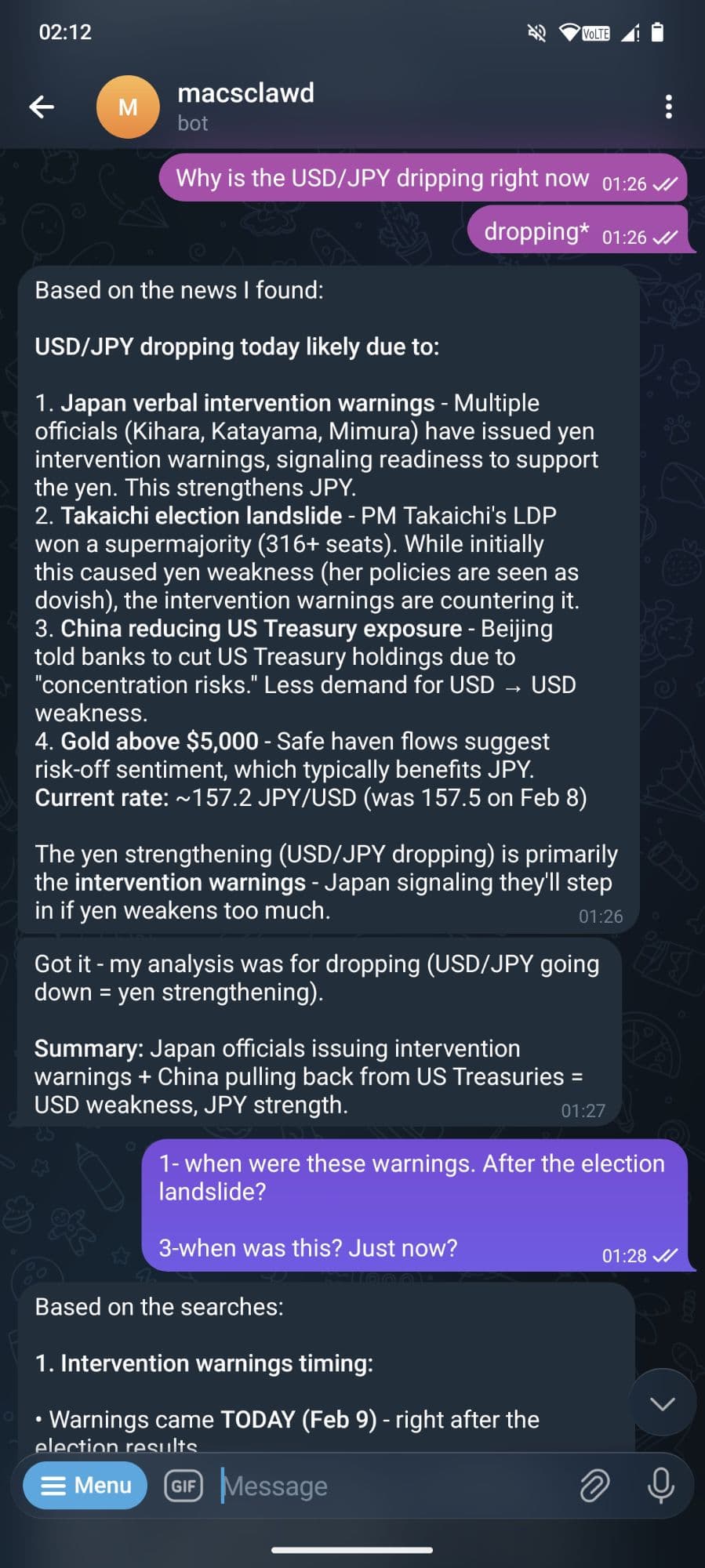This screenshot has height=1568, width=705.
Task: Jump to latest message with down chevron
Action: coord(663,1403)
